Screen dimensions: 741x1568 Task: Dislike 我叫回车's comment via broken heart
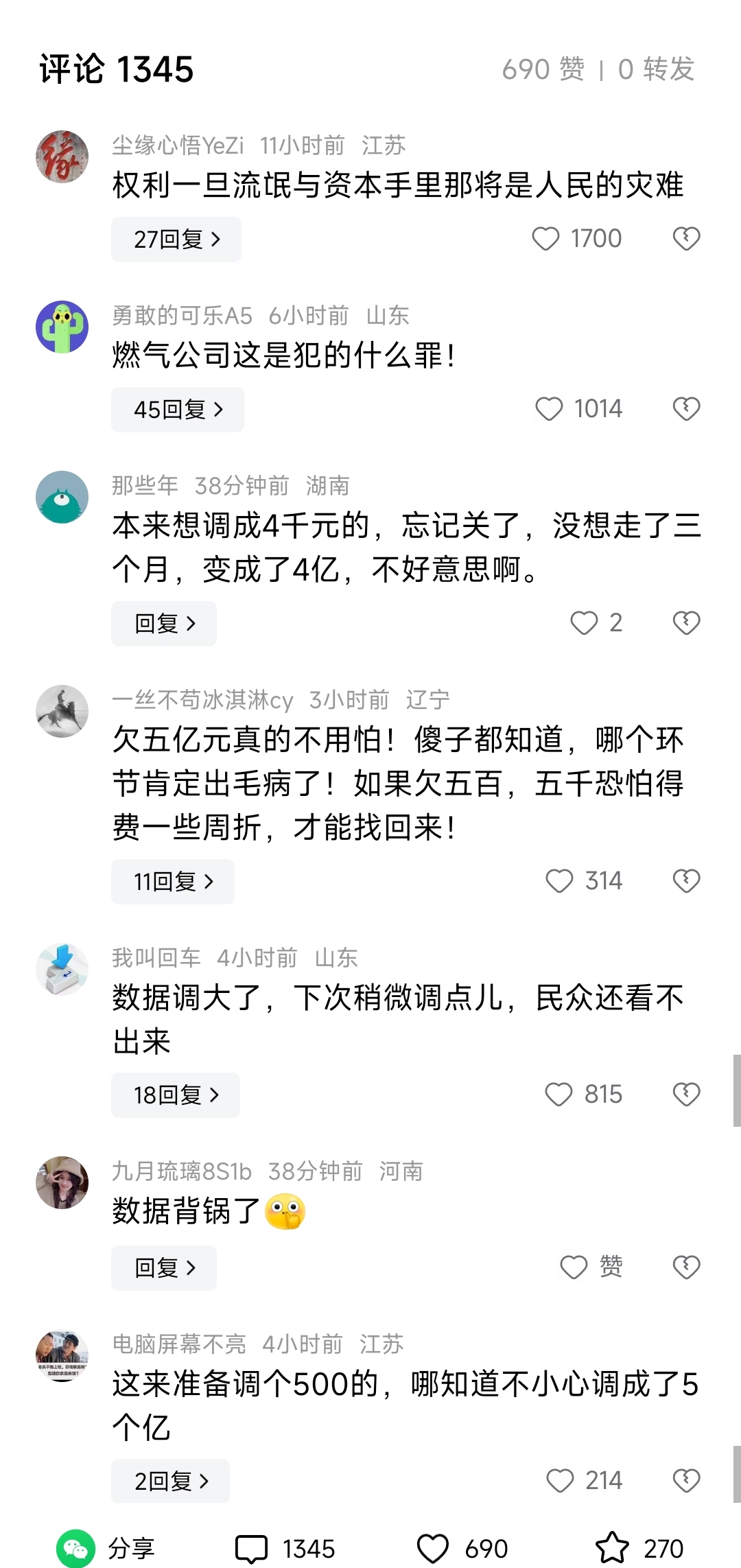click(686, 1095)
